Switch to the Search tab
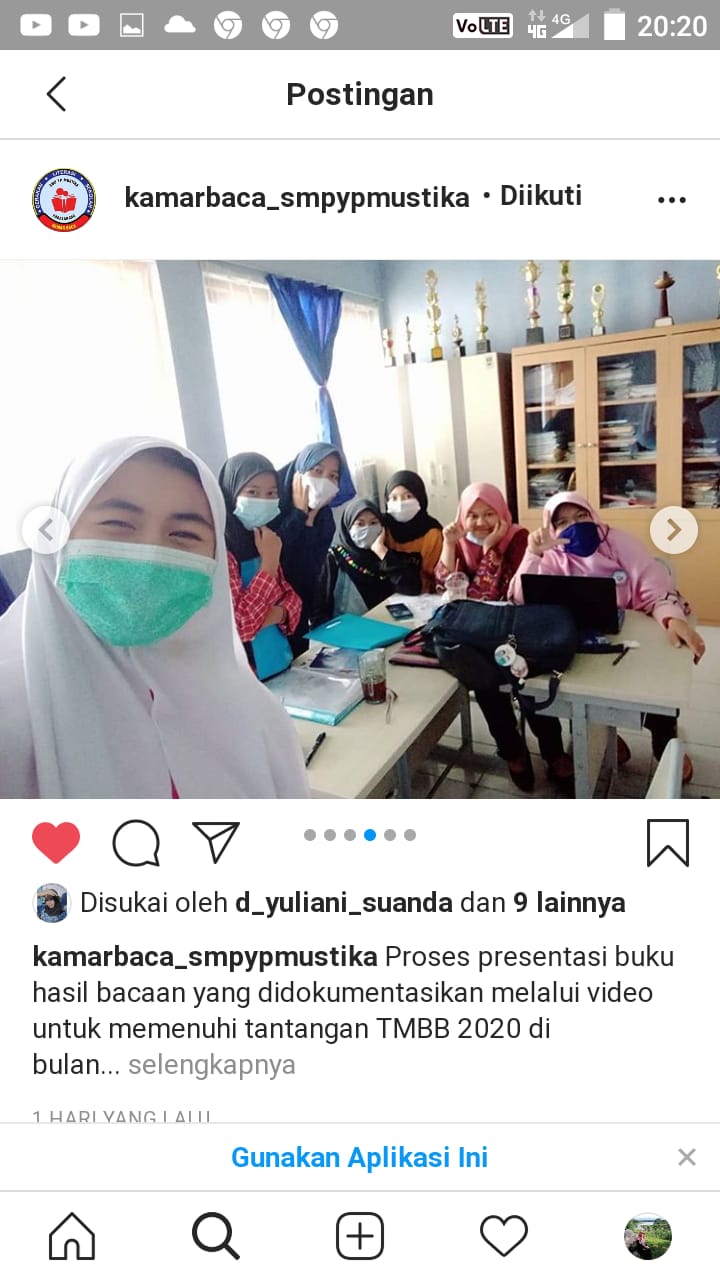The width and height of the screenshot is (720, 1280). pos(216,1236)
